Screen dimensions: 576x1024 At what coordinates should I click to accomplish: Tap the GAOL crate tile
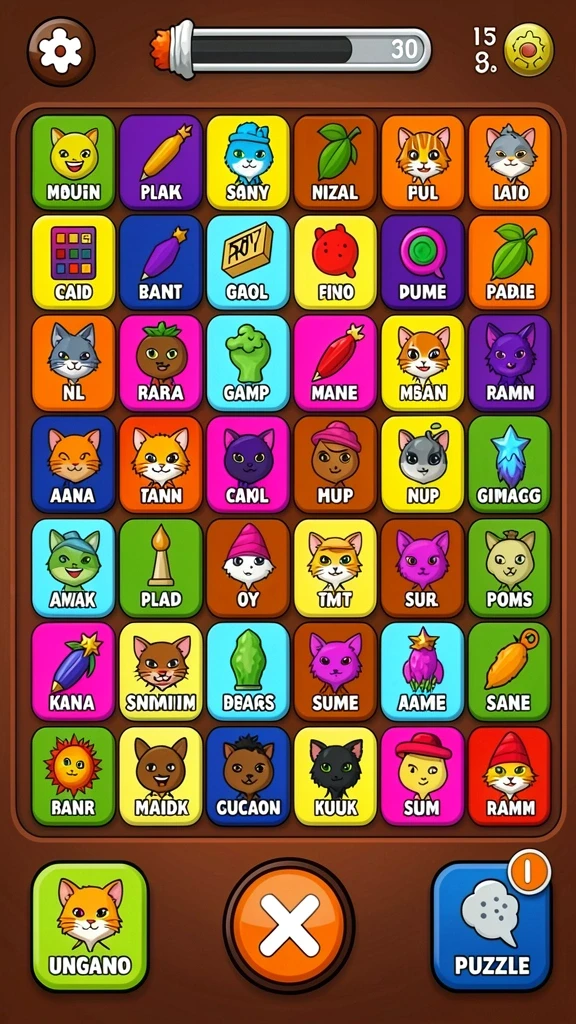click(248, 262)
